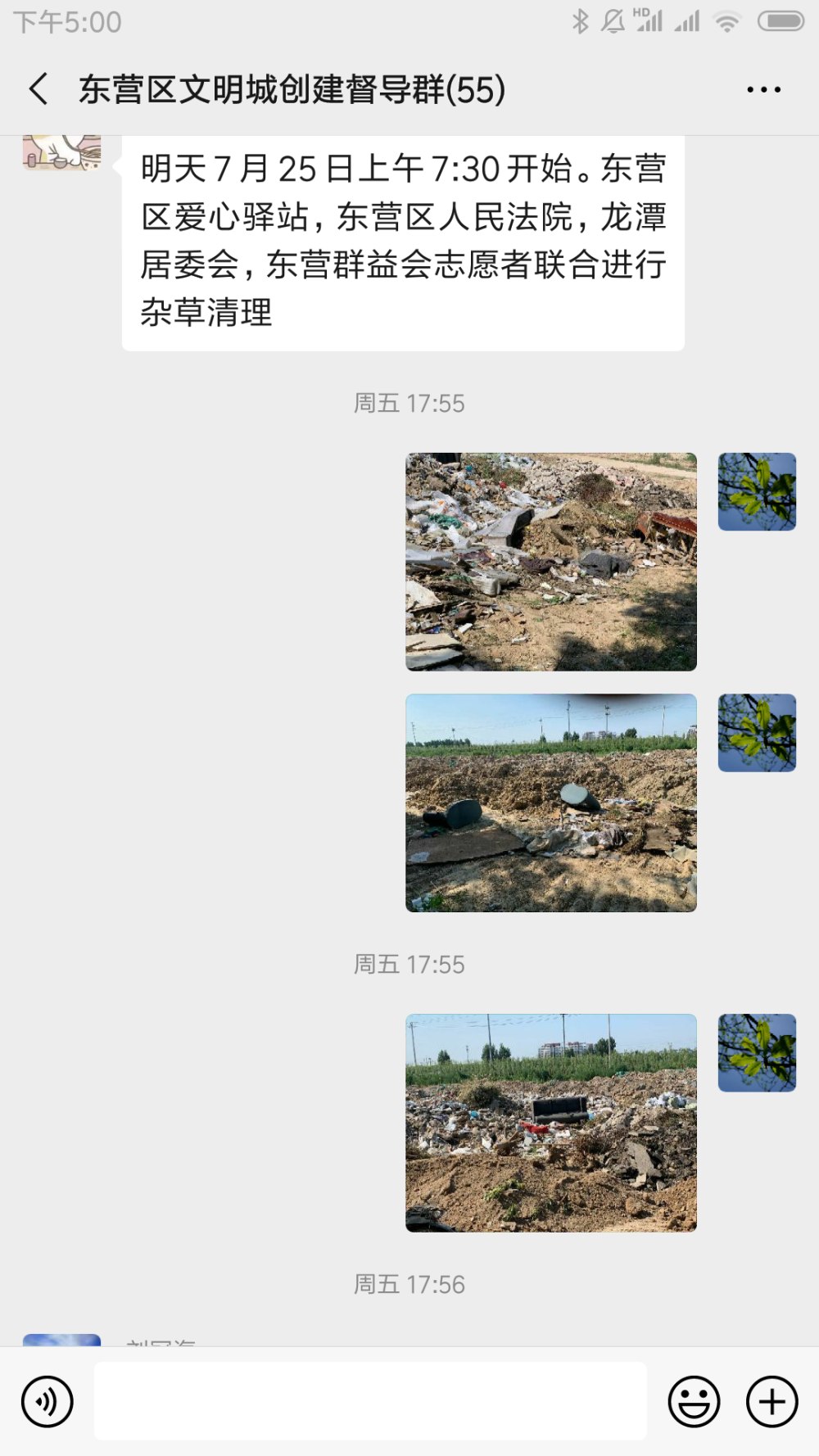This screenshot has height=1456, width=819.
Task: View the second photo with dirt mound
Action: click(x=551, y=803)
